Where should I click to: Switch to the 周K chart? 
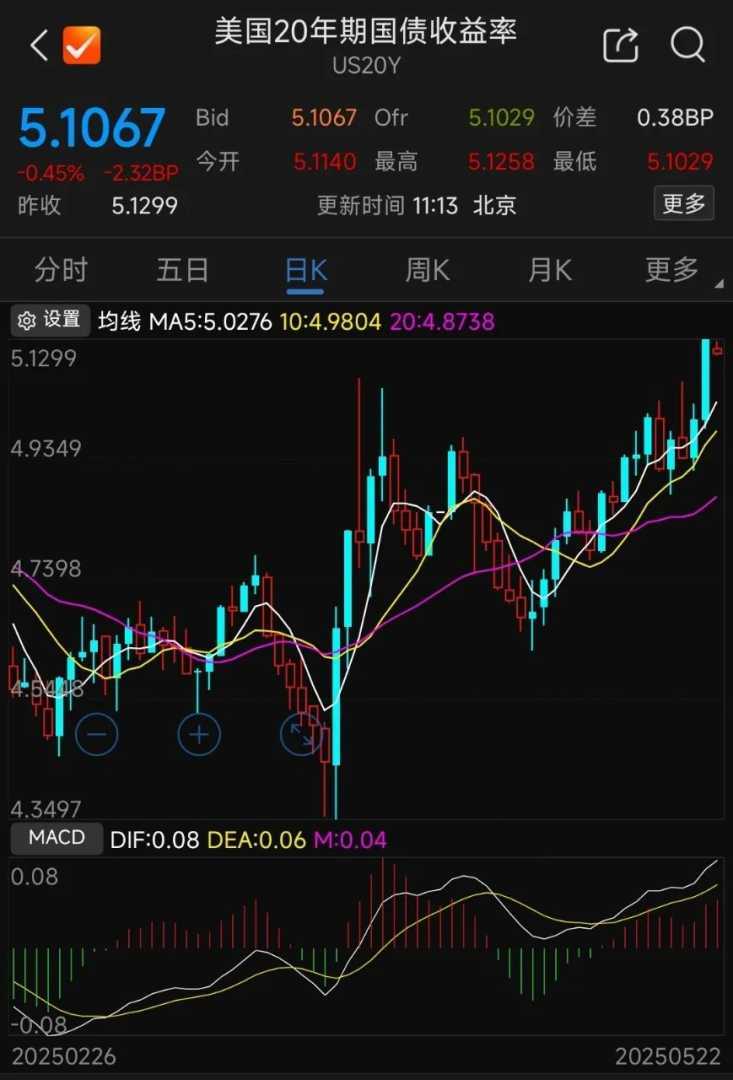point(427,269)
